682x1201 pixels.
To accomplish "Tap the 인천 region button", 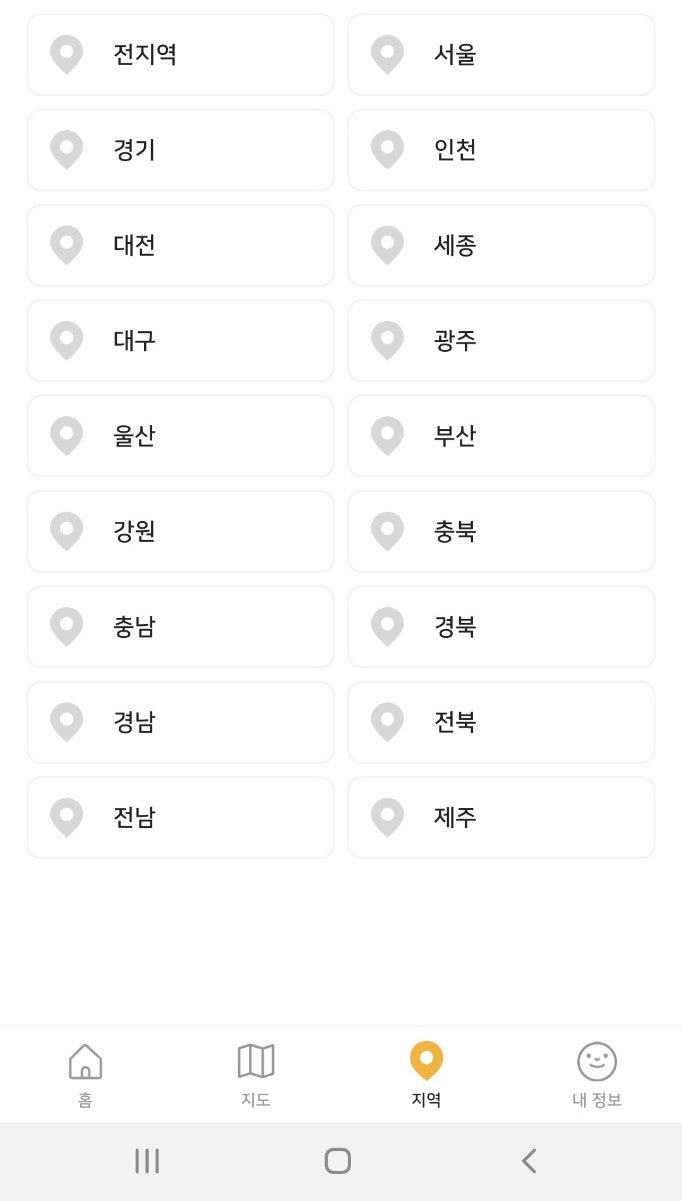I will (x=501, y=150).
